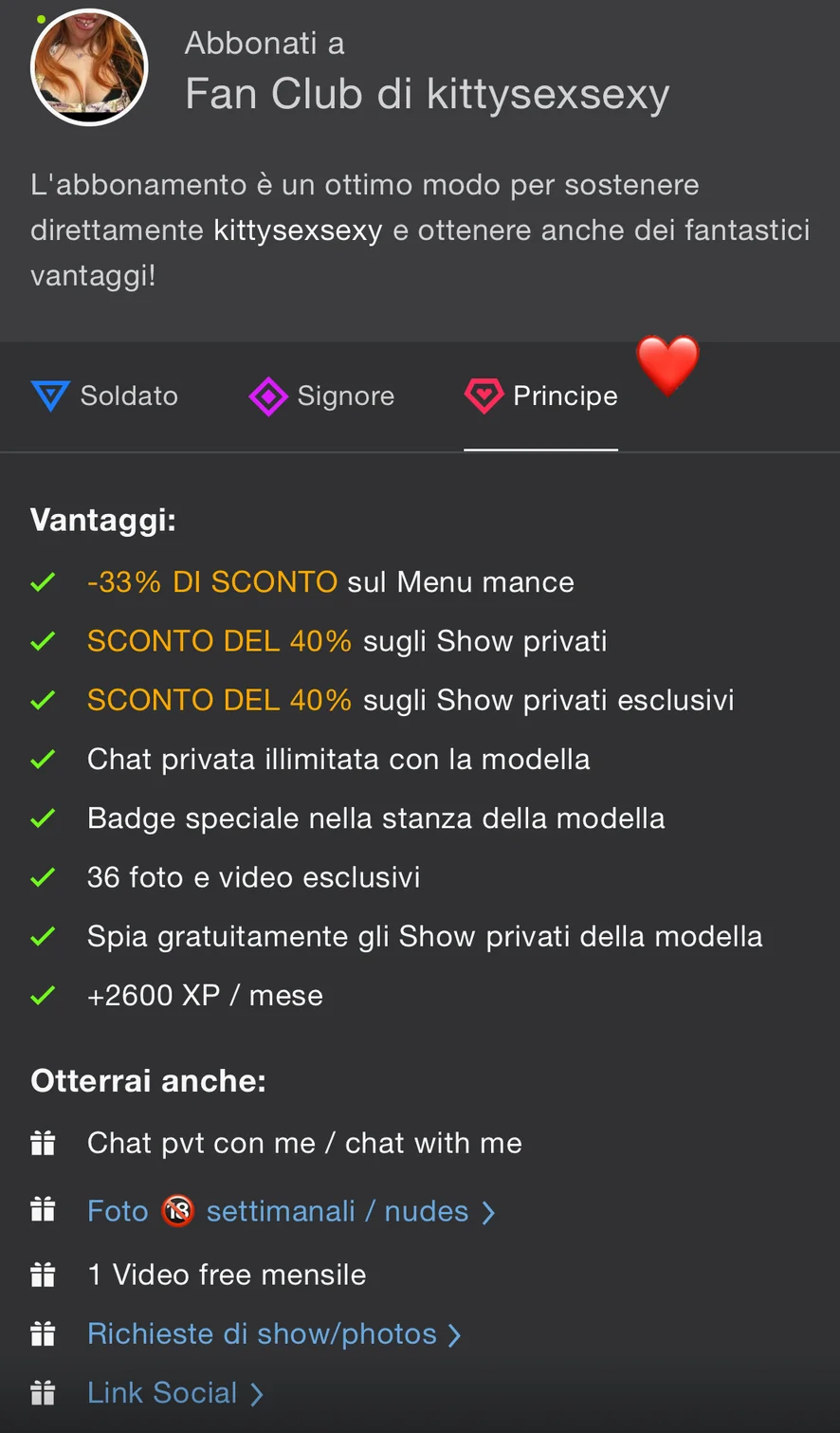This screenshot has height=1433, width=840.
Task: Open the Foto settimanali / nudes link
Action: coord(289,1211)
